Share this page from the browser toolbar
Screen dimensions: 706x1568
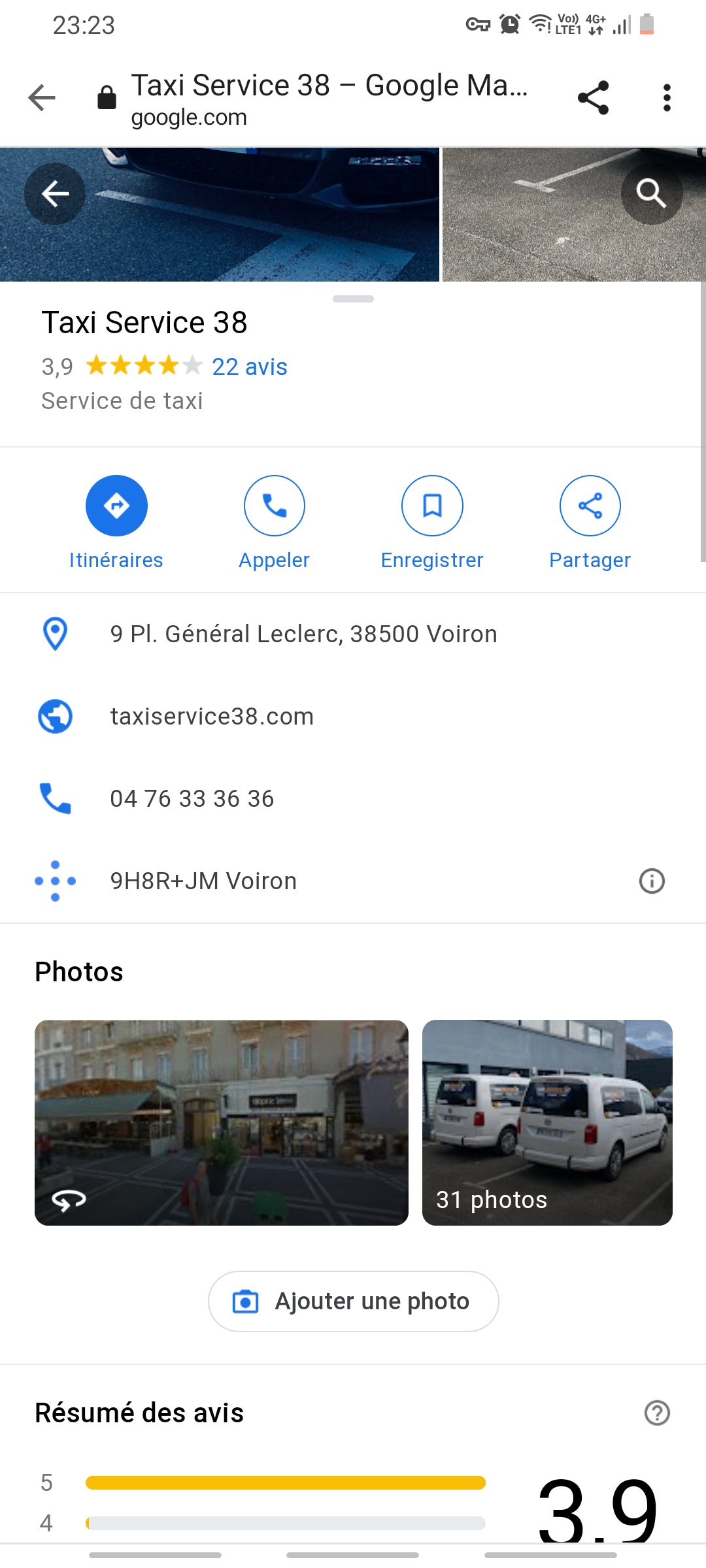click(x=593, y=98)
